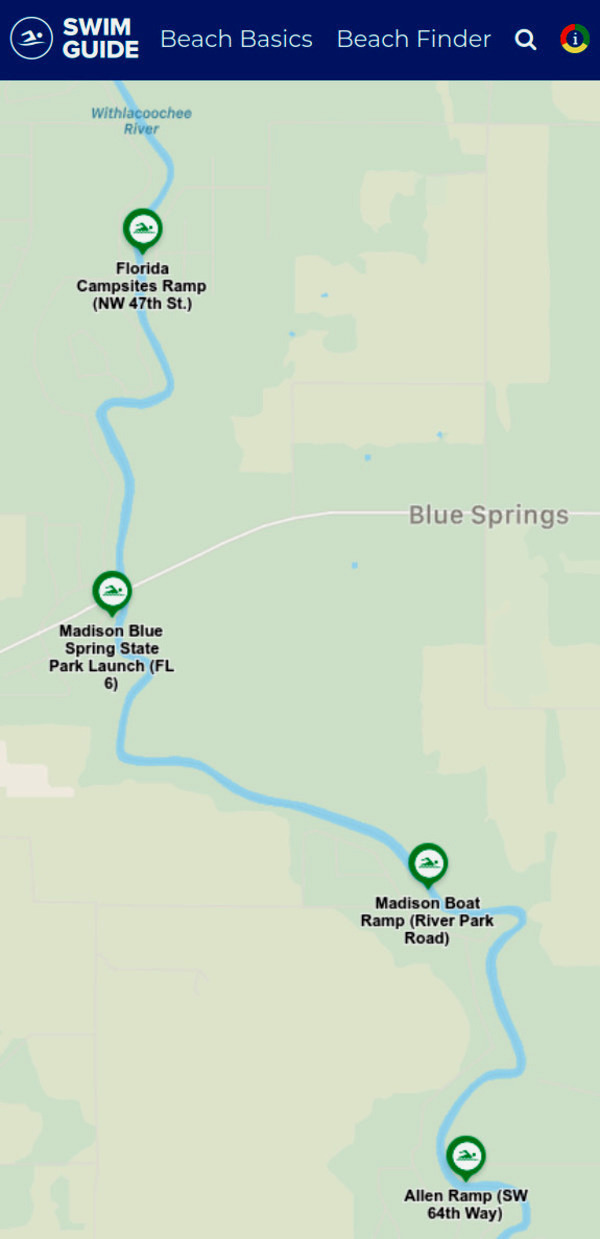Open the colored info circle icon
Image resolution: width=600 pixels, height=1239 pixels.
point(575,39)
